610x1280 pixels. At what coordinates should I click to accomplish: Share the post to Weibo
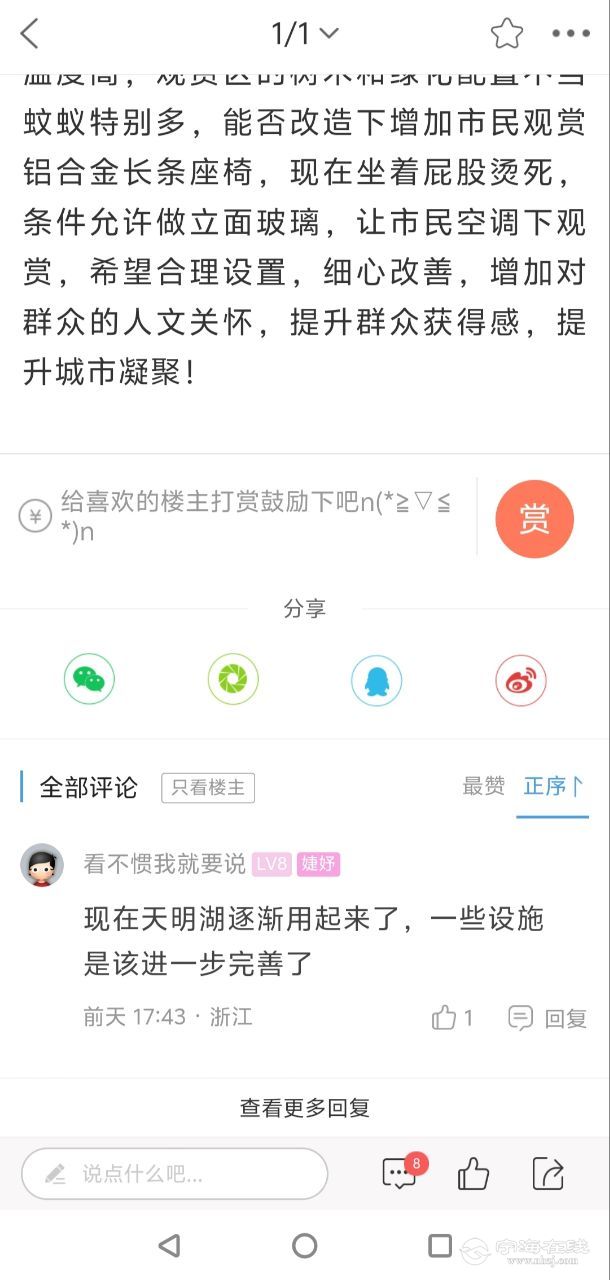(x=521, y=681)
